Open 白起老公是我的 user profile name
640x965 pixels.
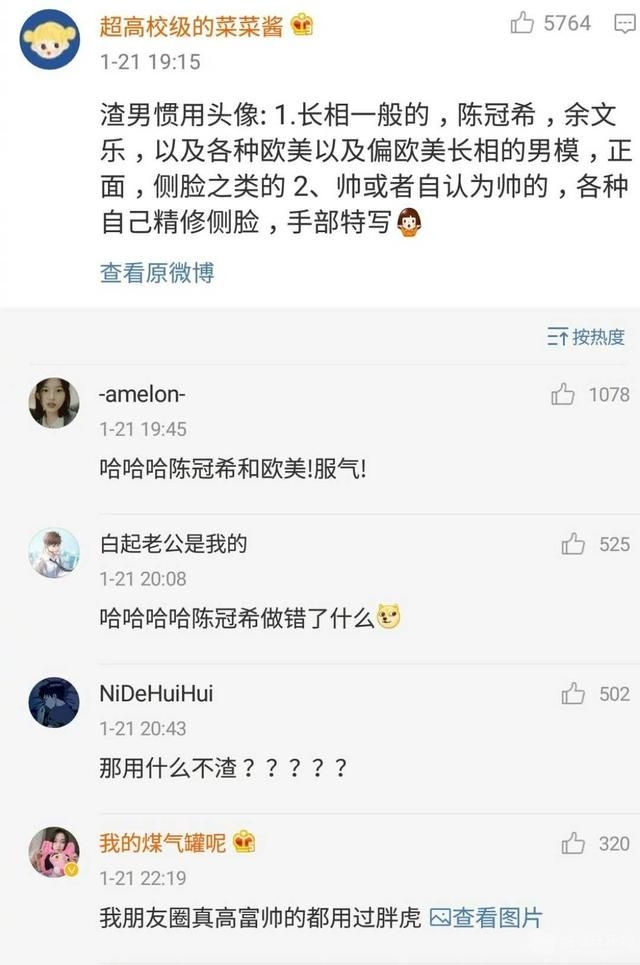(173, 544)
